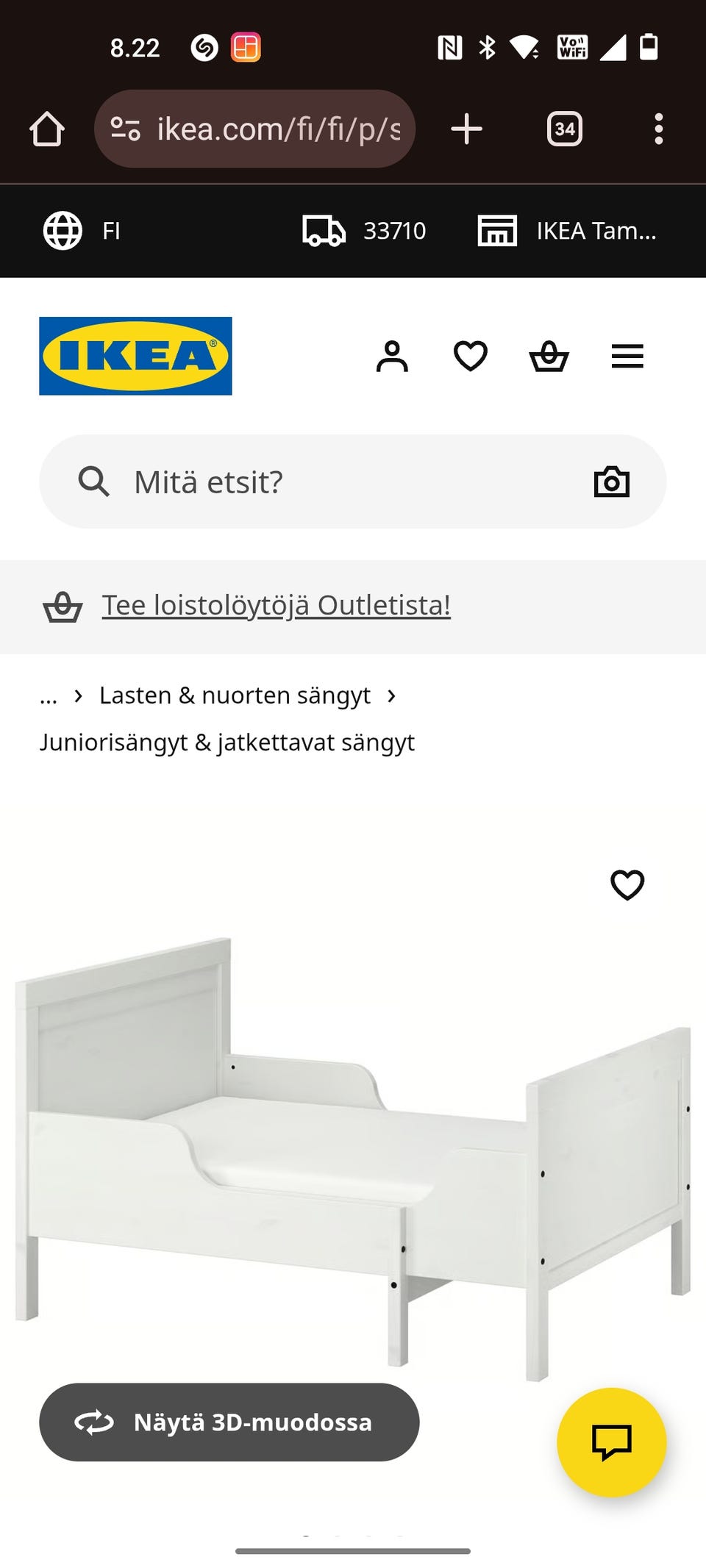
Task: Open the Outletista promotional link
Action: 276,605
